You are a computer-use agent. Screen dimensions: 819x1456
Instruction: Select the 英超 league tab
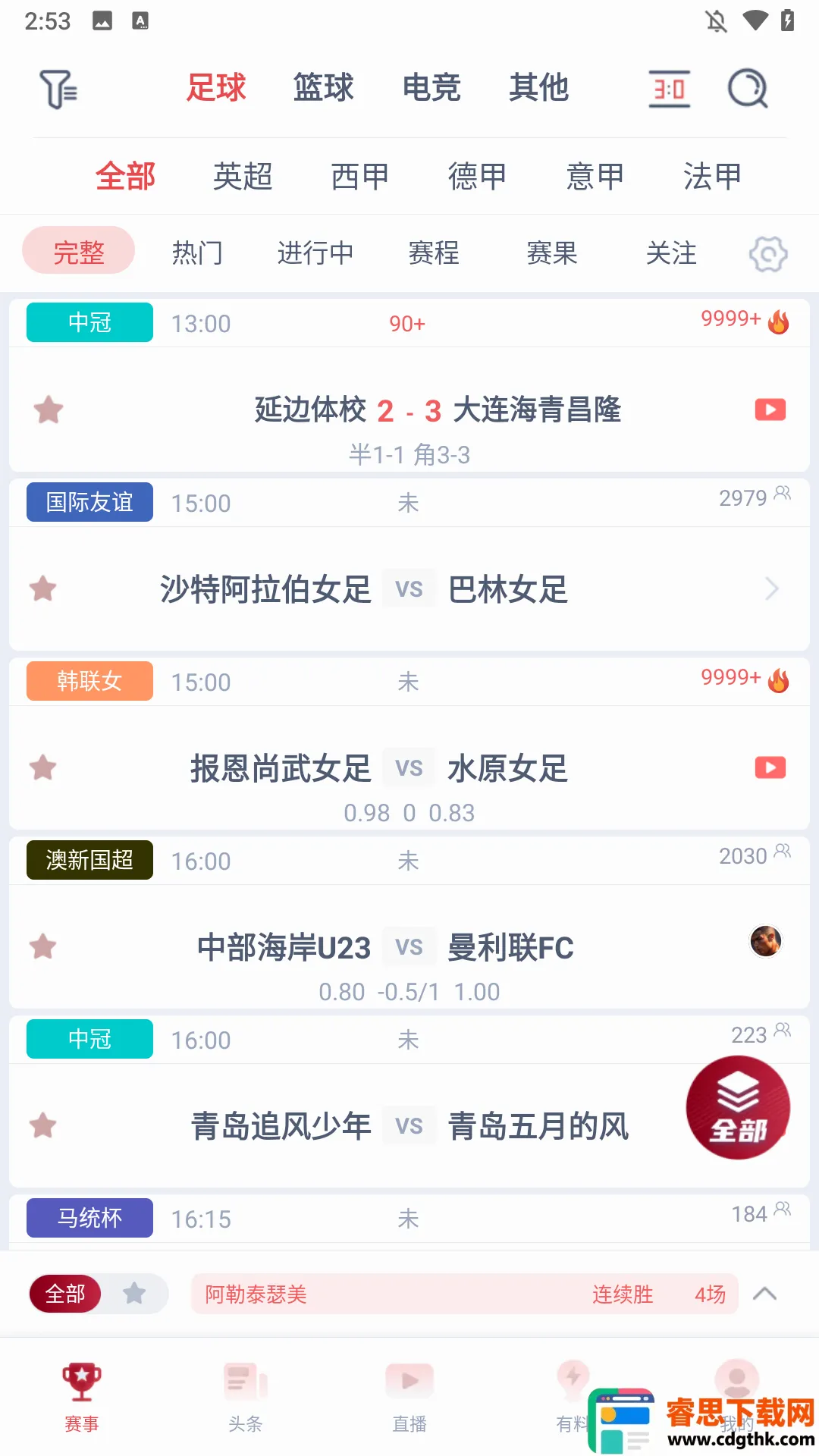tap(243, 176)
